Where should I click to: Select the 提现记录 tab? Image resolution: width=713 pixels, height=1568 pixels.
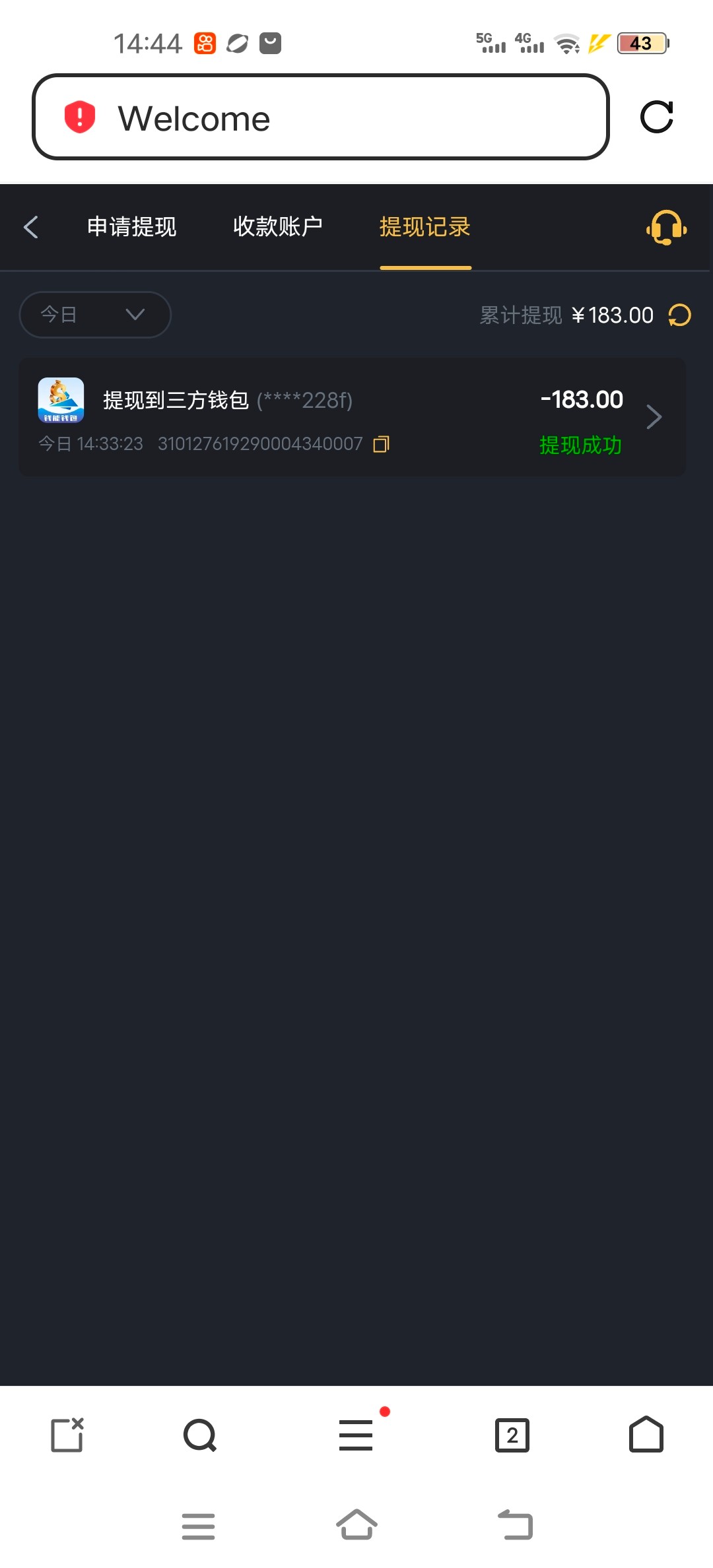pos(425,227)
